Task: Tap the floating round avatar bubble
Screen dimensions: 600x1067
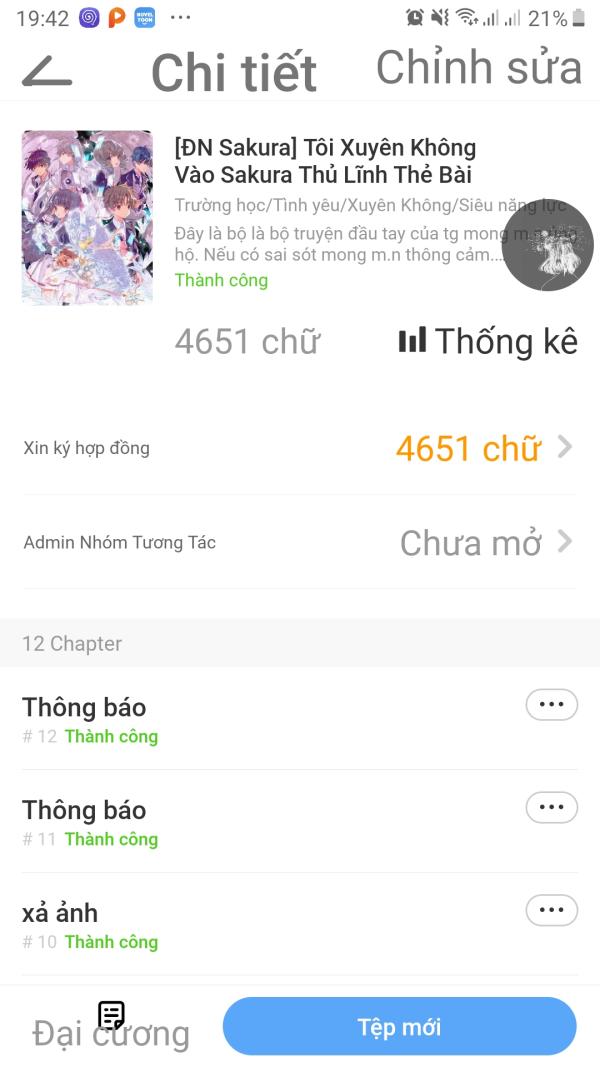Action: click(x=547, y=245)
